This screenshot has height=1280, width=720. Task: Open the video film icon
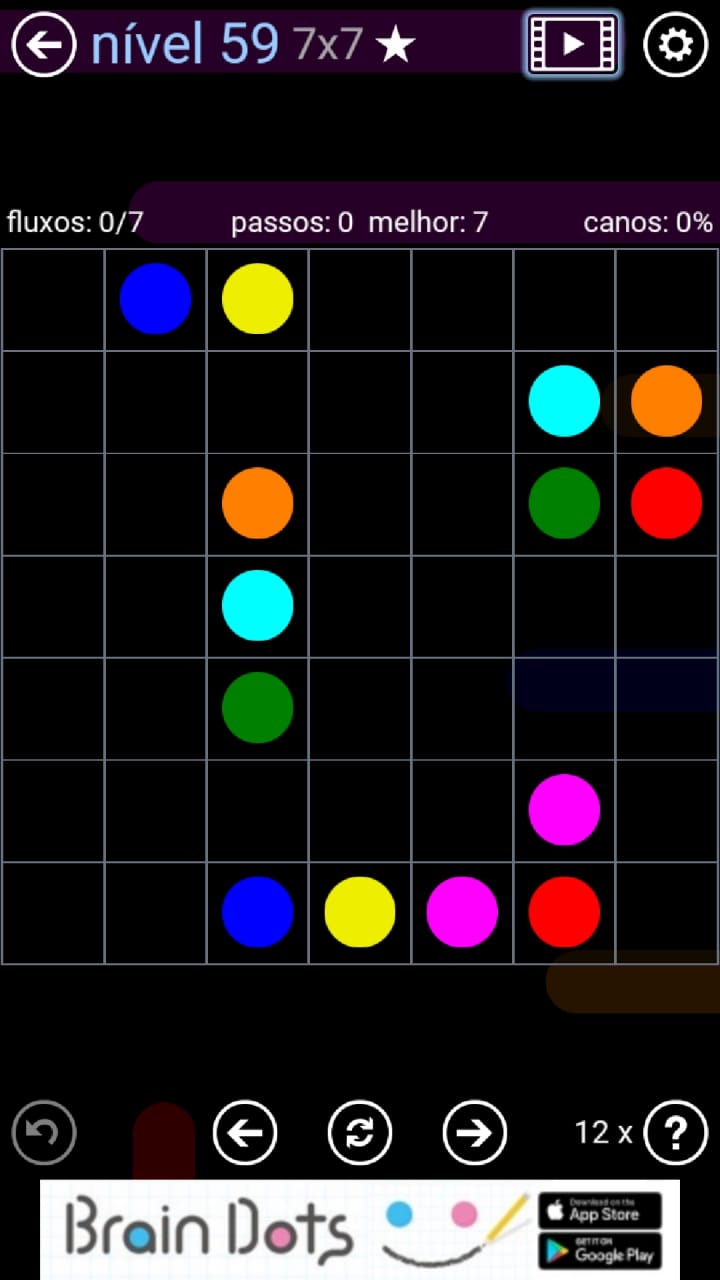(572, 44)
